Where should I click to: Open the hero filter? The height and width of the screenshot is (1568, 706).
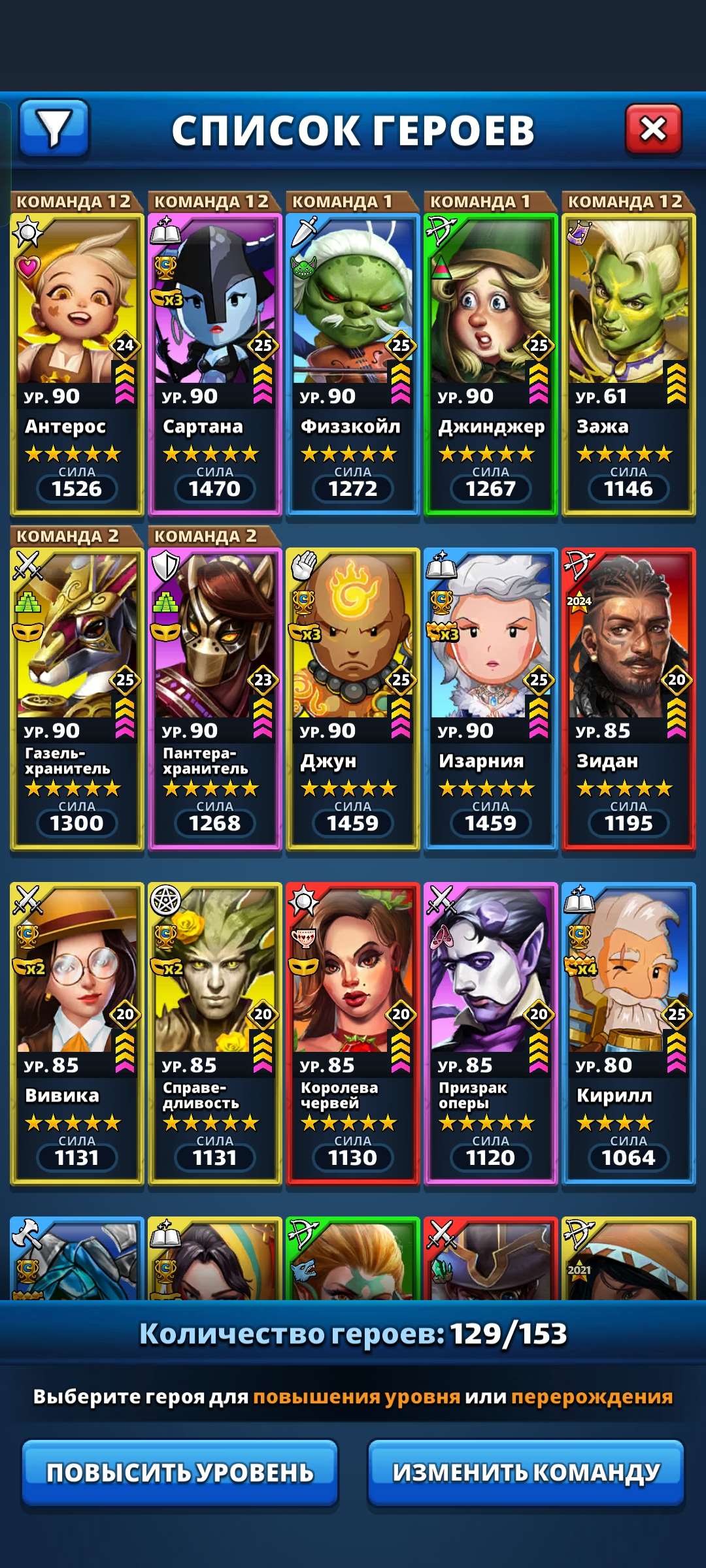pyautogui.click(x=54, y=128)
